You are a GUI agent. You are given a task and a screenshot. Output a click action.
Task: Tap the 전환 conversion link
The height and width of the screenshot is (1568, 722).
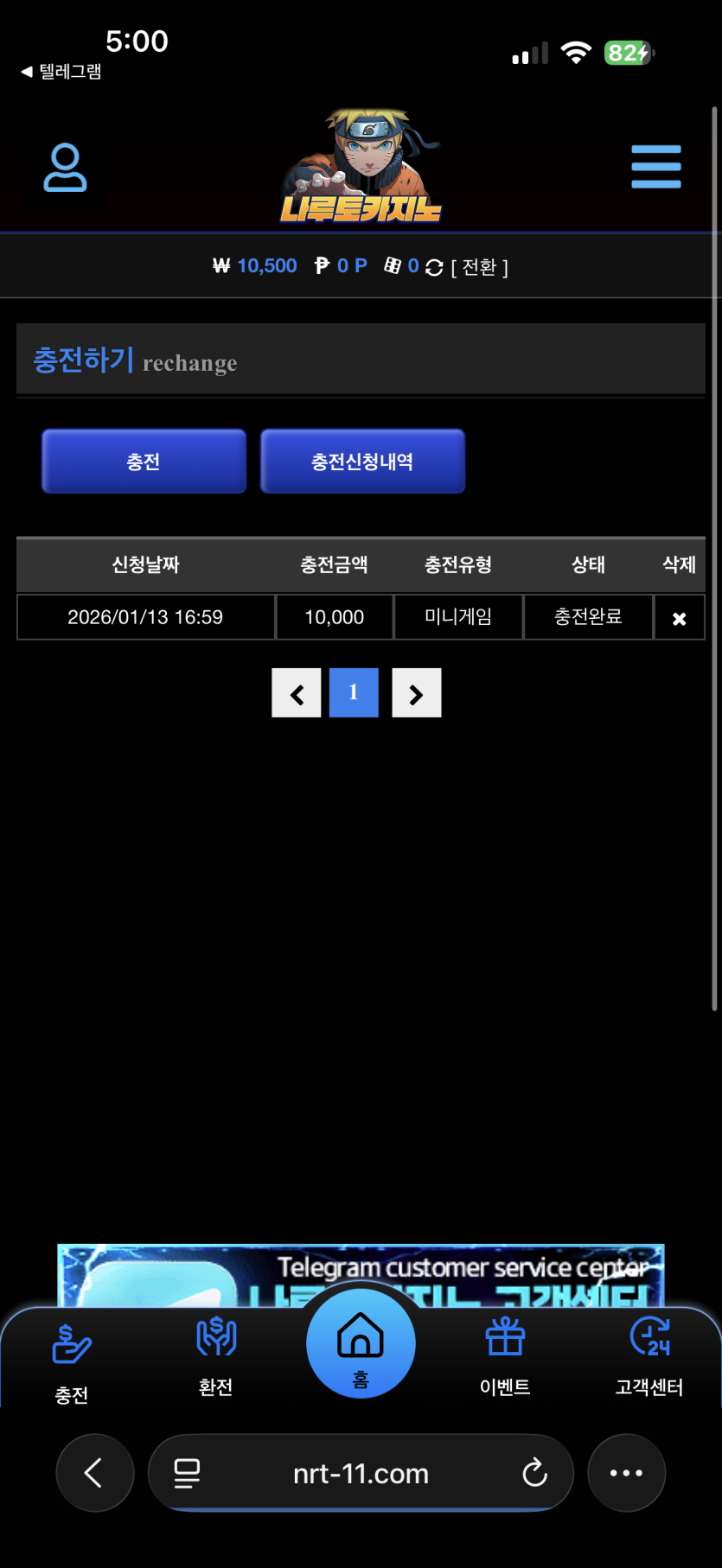[480, 267]
